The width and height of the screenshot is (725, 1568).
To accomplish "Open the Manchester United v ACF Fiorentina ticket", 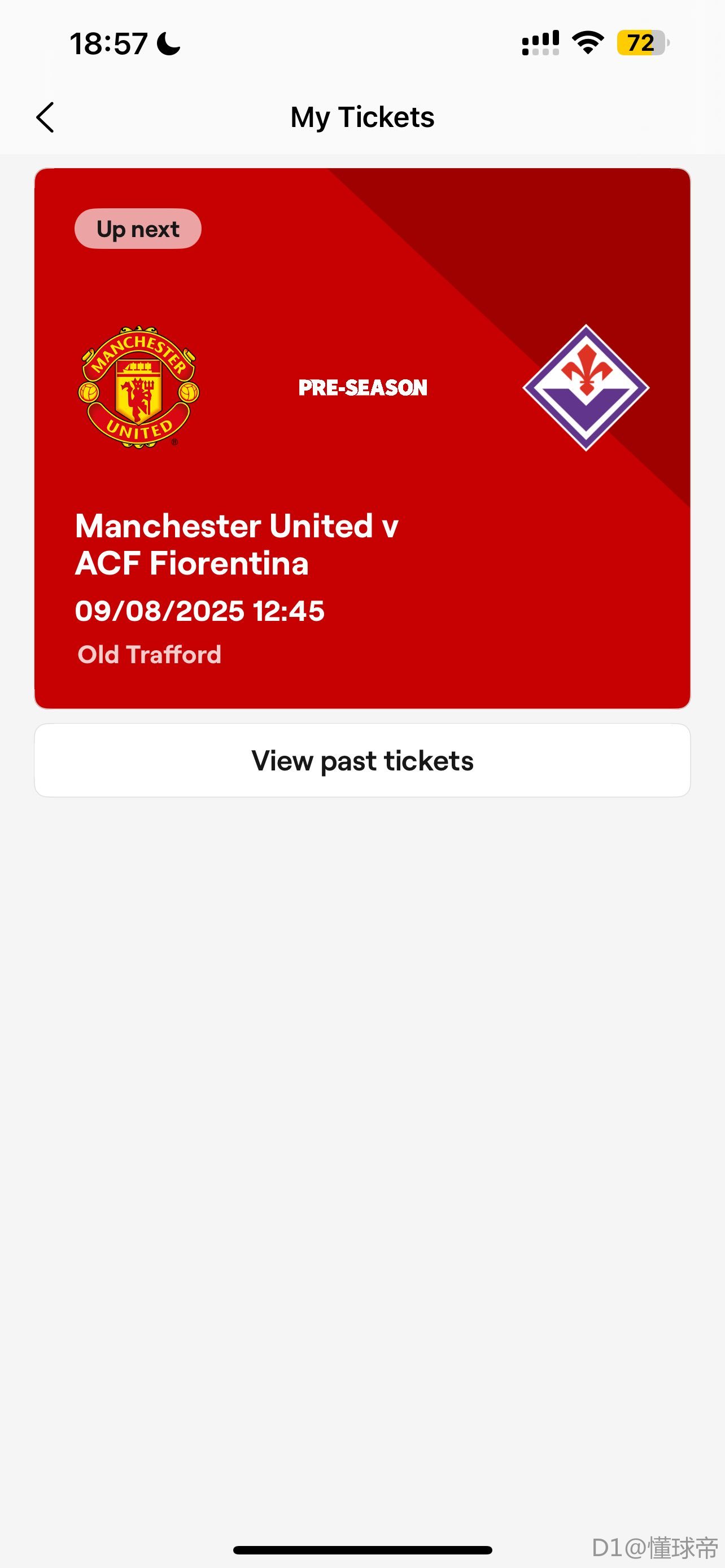I will [x=362, y=438].
